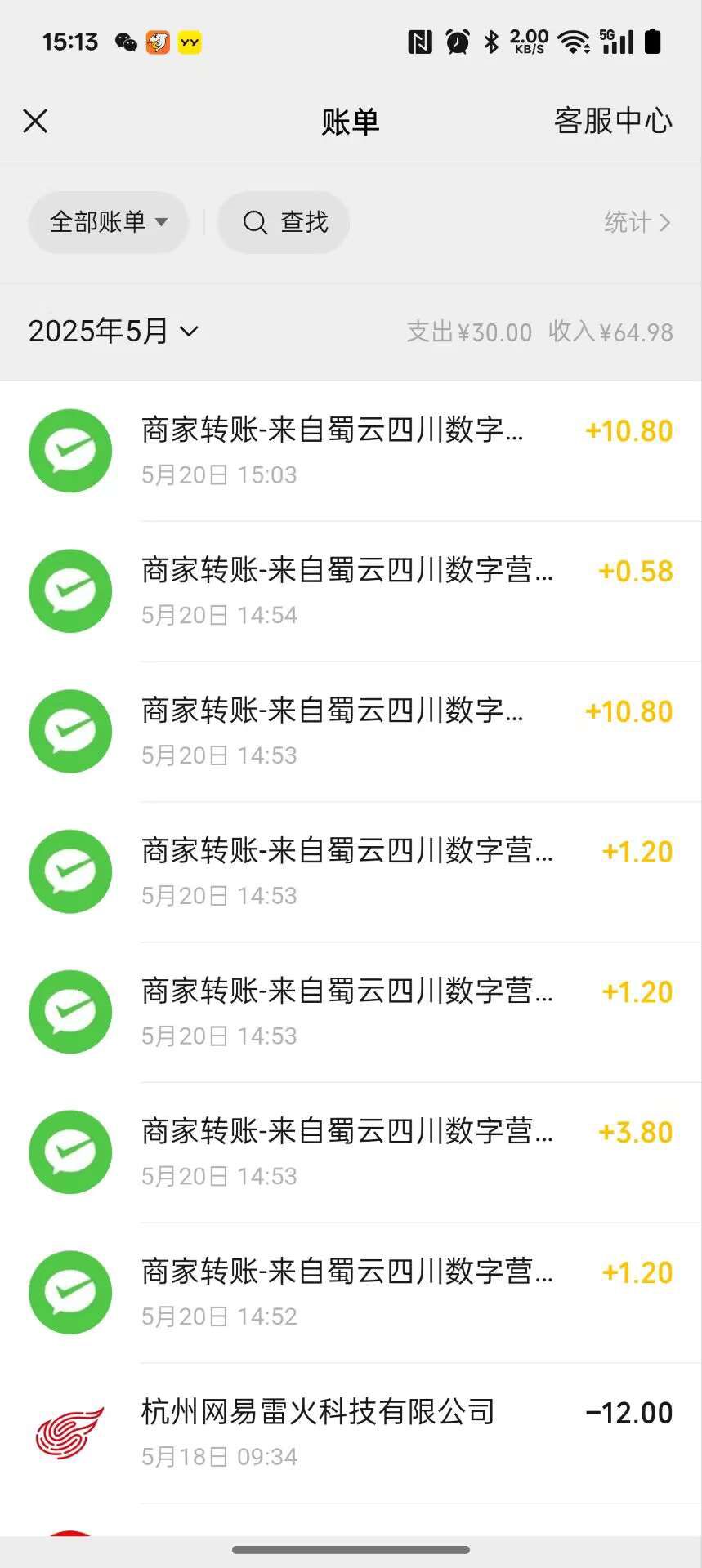View the 杭州网易雷火科技有限公司 -12.00 payment
Screen dimensions: 702x1568
pyautogui.click(x=351, y=1433)
